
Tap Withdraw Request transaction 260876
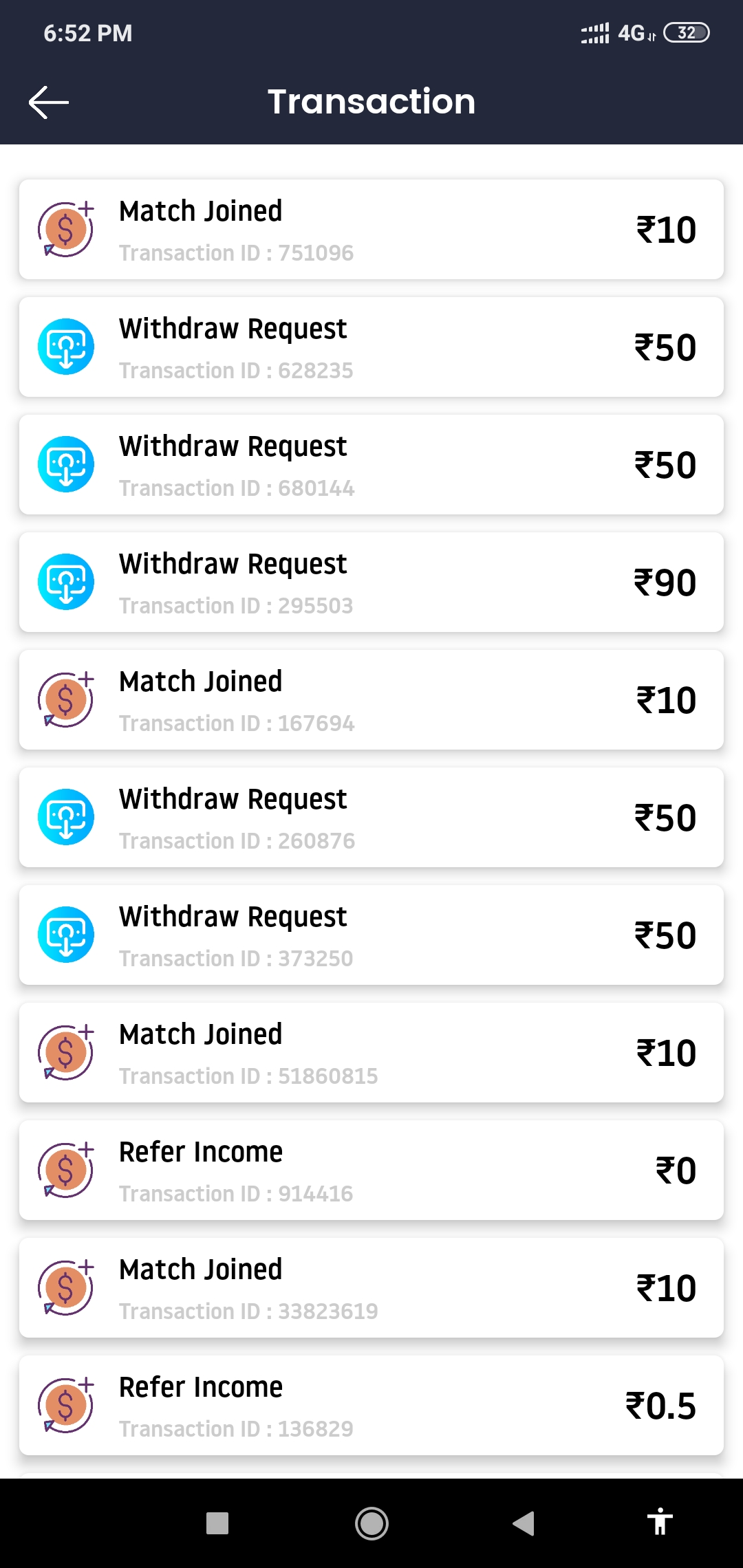pyautogui.click(x=371, y=818)
